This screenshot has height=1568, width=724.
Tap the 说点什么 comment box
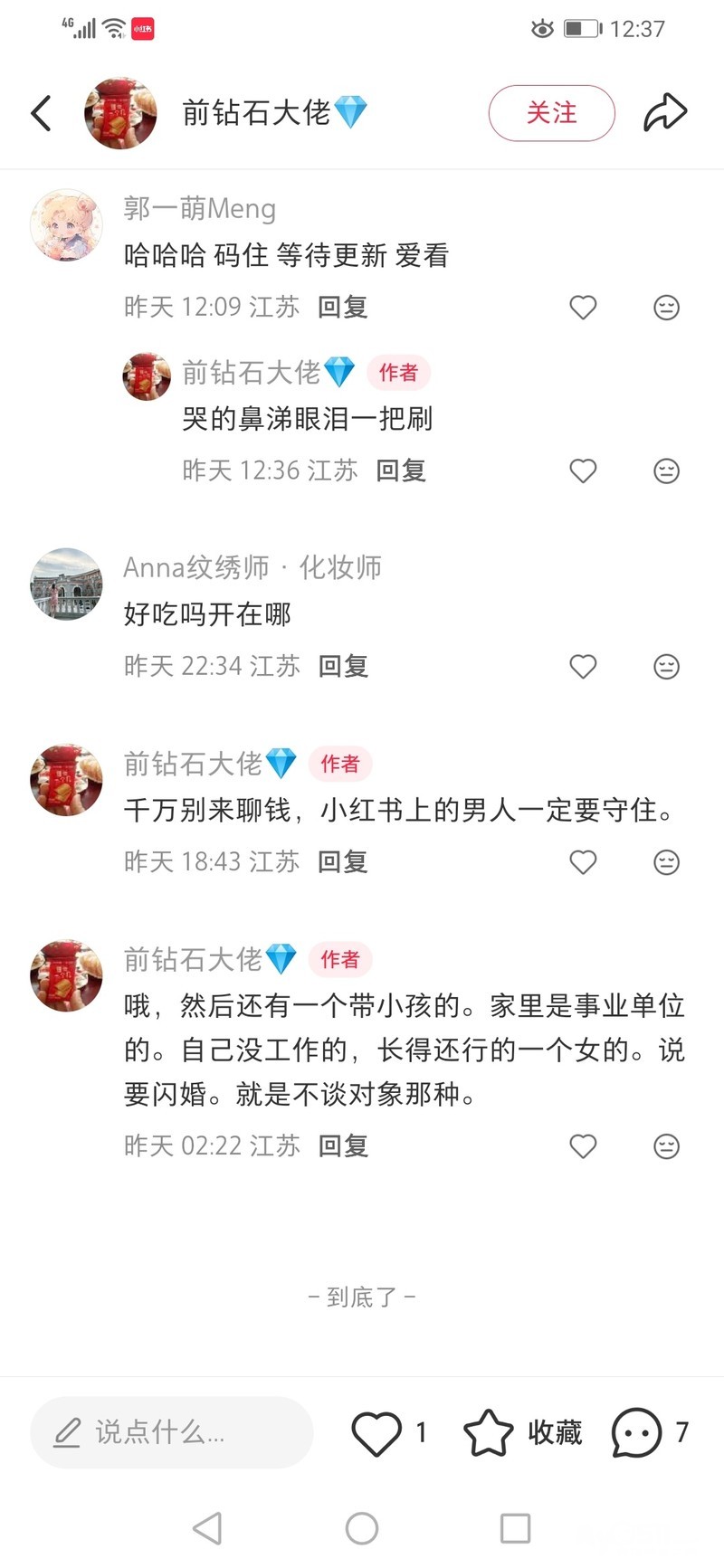click(x=172, y=1432)
